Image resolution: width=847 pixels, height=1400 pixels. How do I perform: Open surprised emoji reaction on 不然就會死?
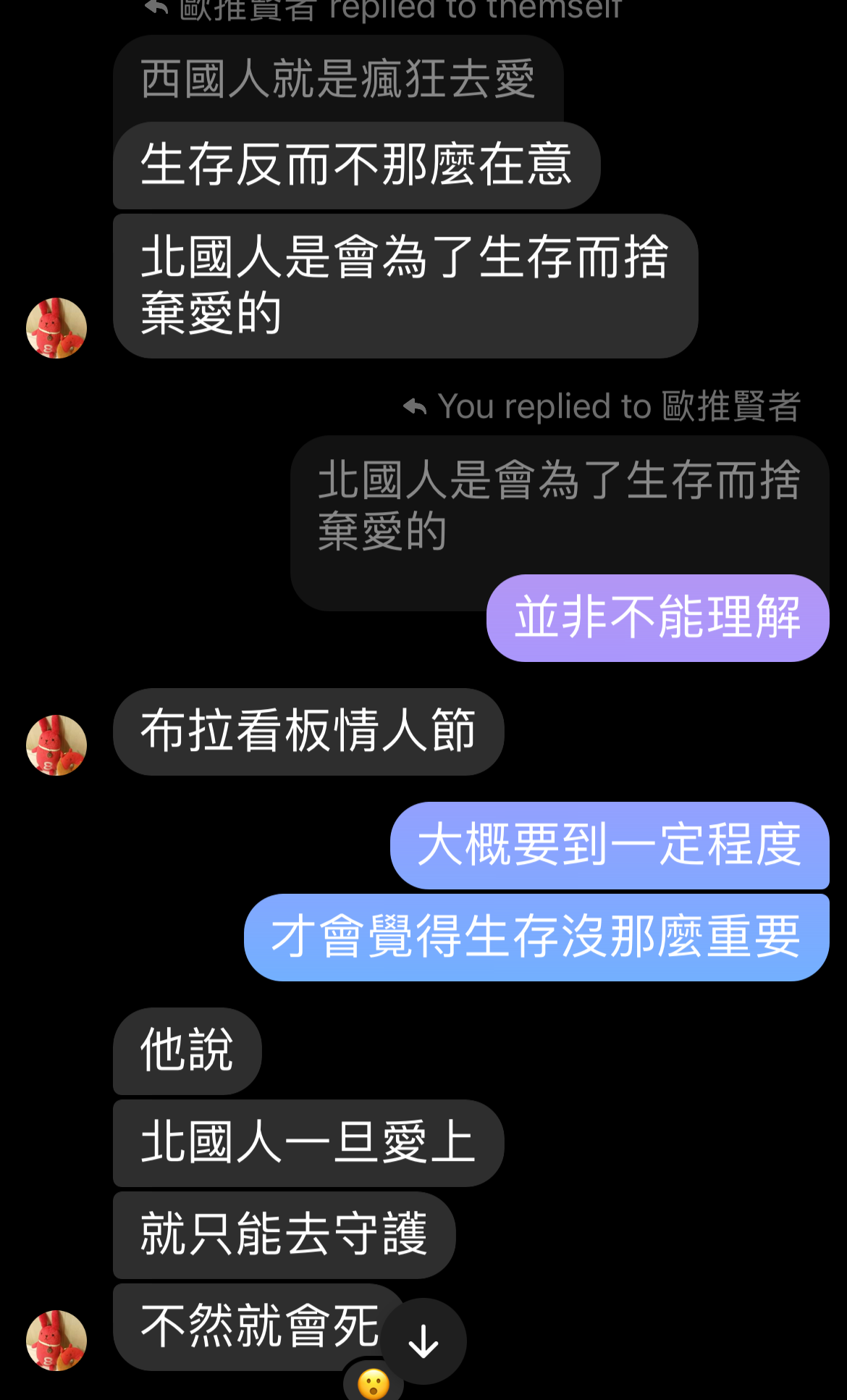point(373,1384)
